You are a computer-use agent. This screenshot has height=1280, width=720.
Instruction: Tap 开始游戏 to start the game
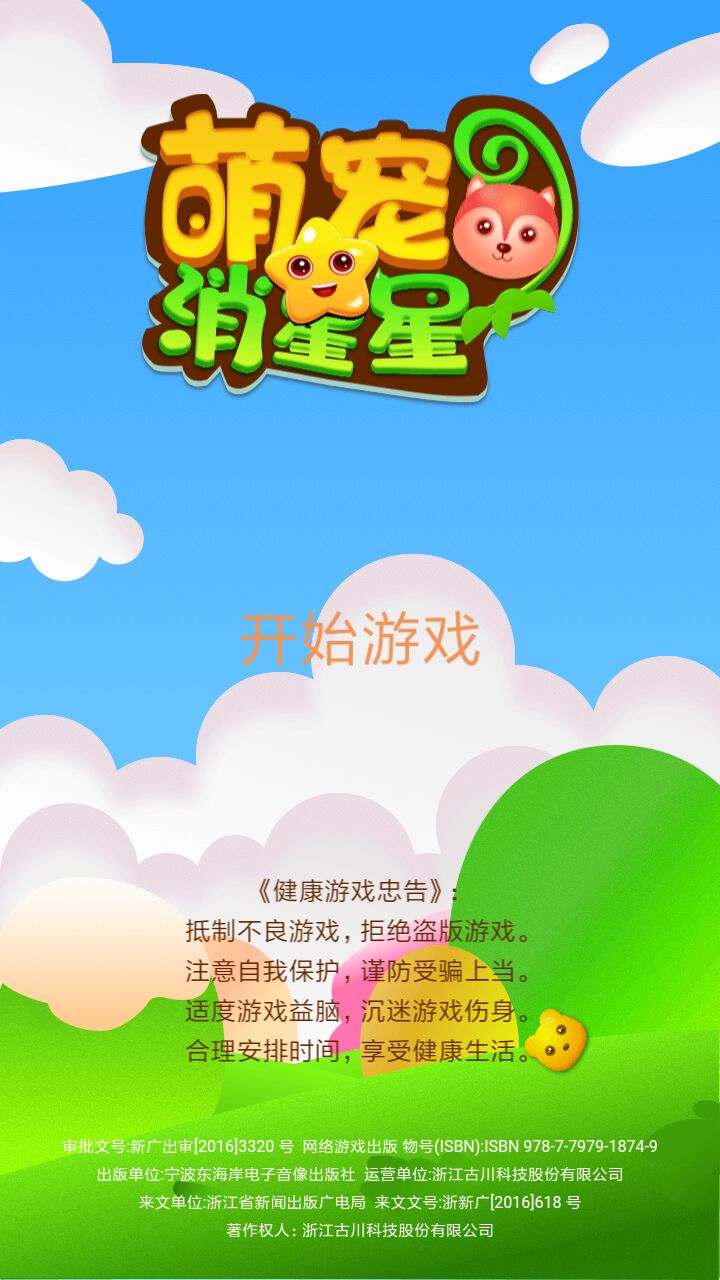360,640
